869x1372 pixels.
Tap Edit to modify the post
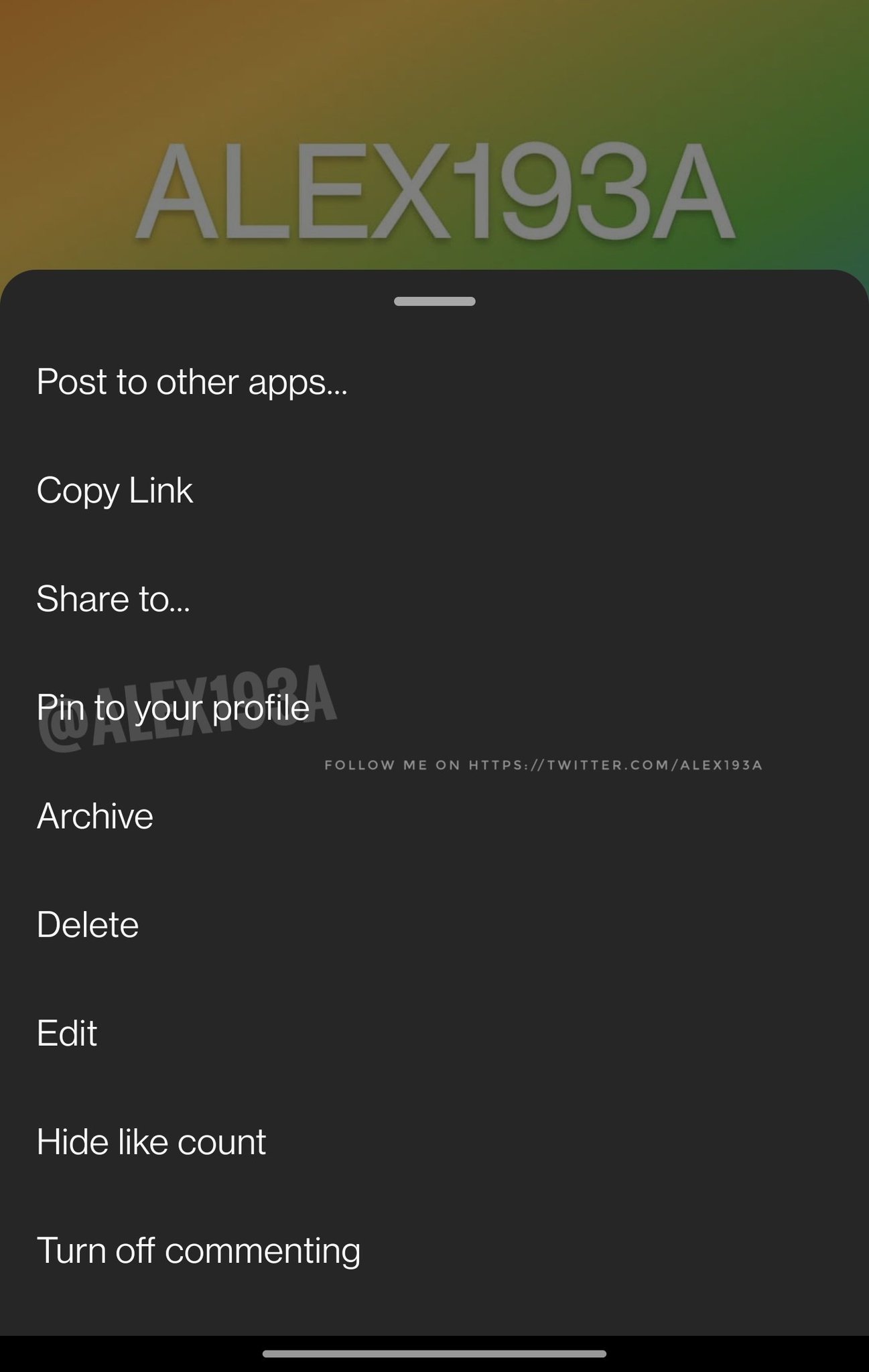point(67,1034)
